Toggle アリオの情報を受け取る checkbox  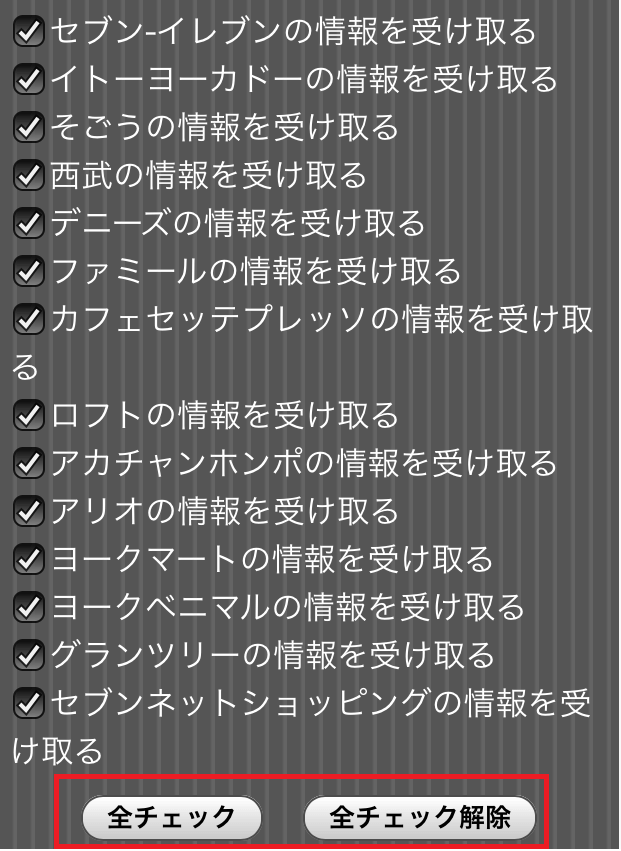point(30,511)
